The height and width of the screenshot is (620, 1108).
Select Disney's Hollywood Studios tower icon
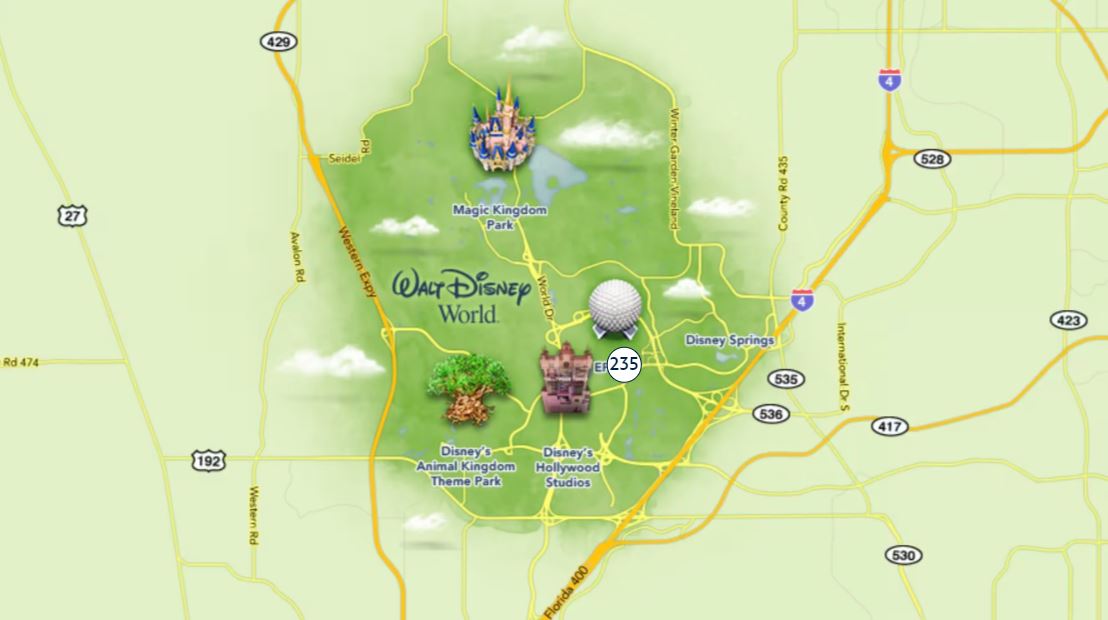(x=565, y=380)
